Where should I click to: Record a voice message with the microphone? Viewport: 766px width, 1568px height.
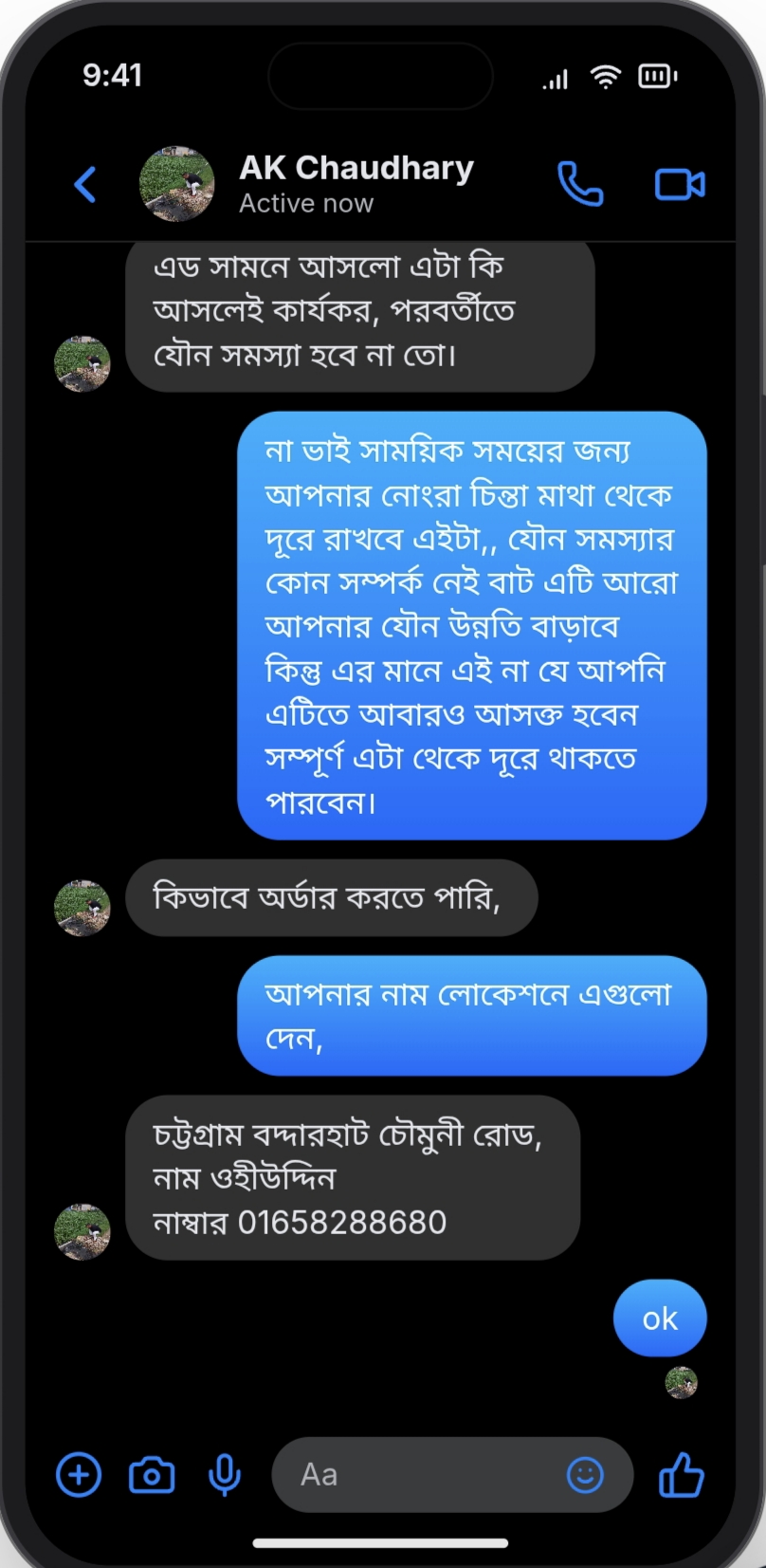pyautogui.click(x=225, y=1476)
